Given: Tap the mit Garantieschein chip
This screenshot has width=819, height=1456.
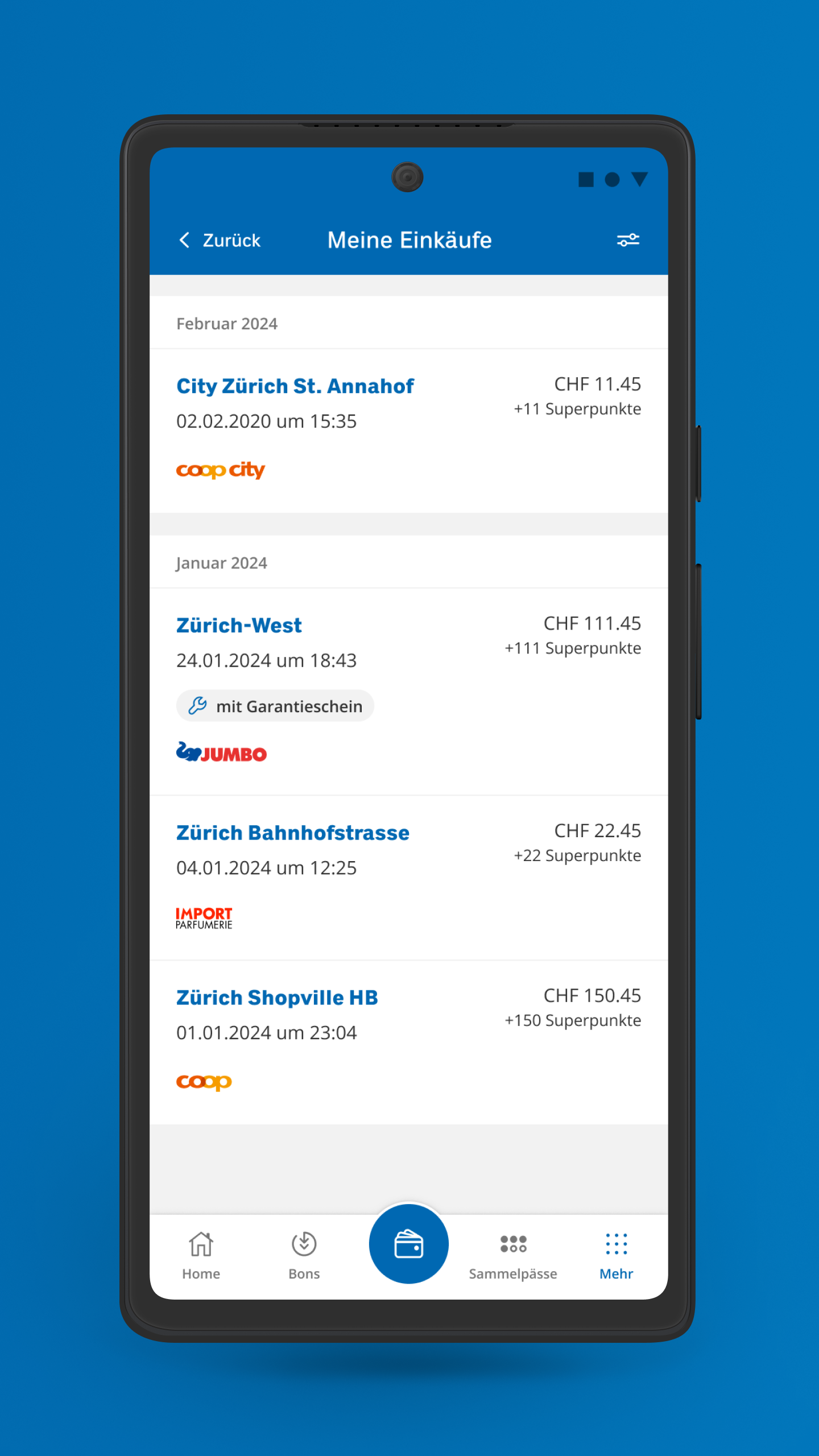Looking at the screenshot, I should pyautogui.click(x=275, y=706).
